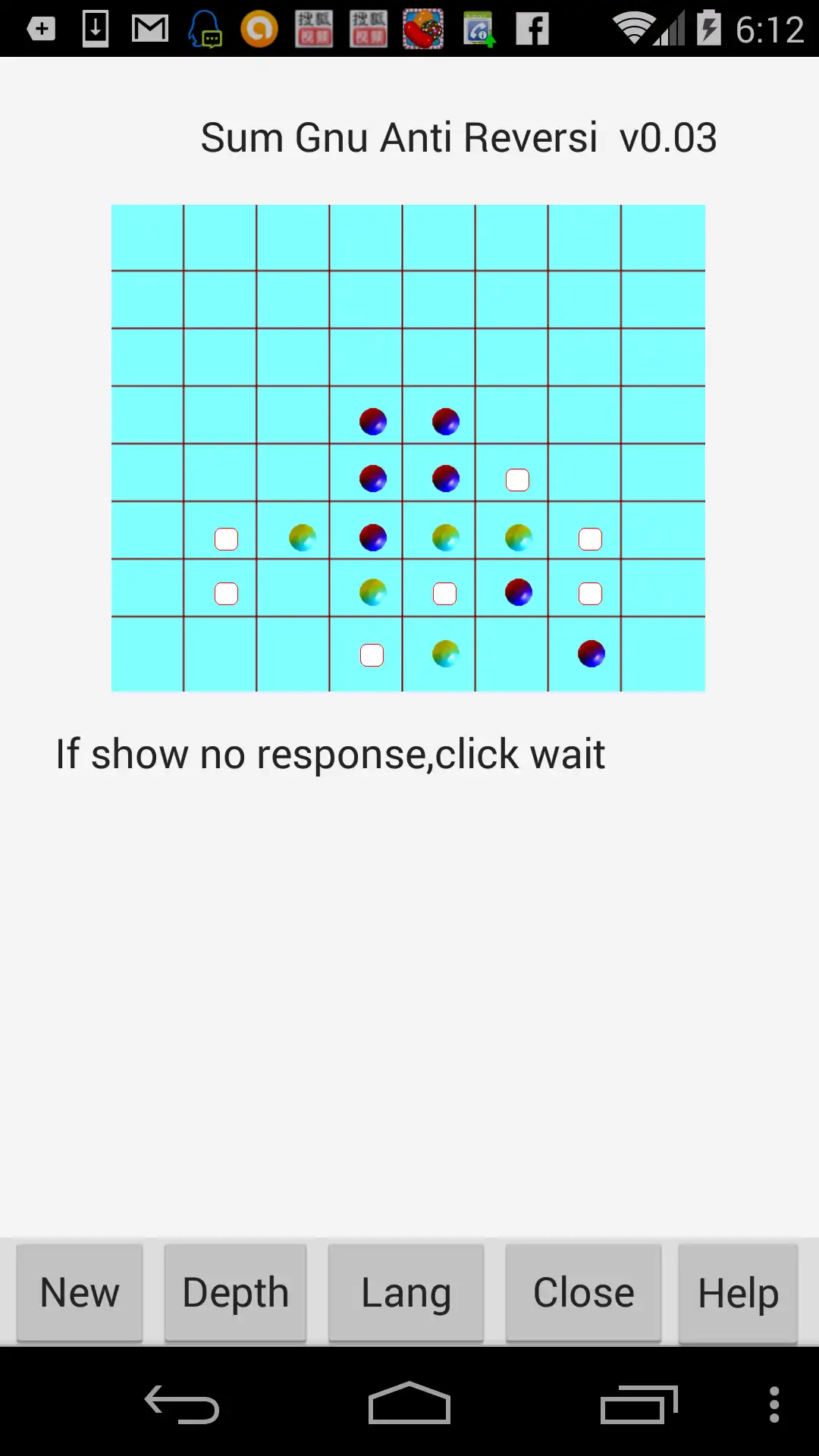
Task: Open the Help section
Action: (x=738, y=1293)
